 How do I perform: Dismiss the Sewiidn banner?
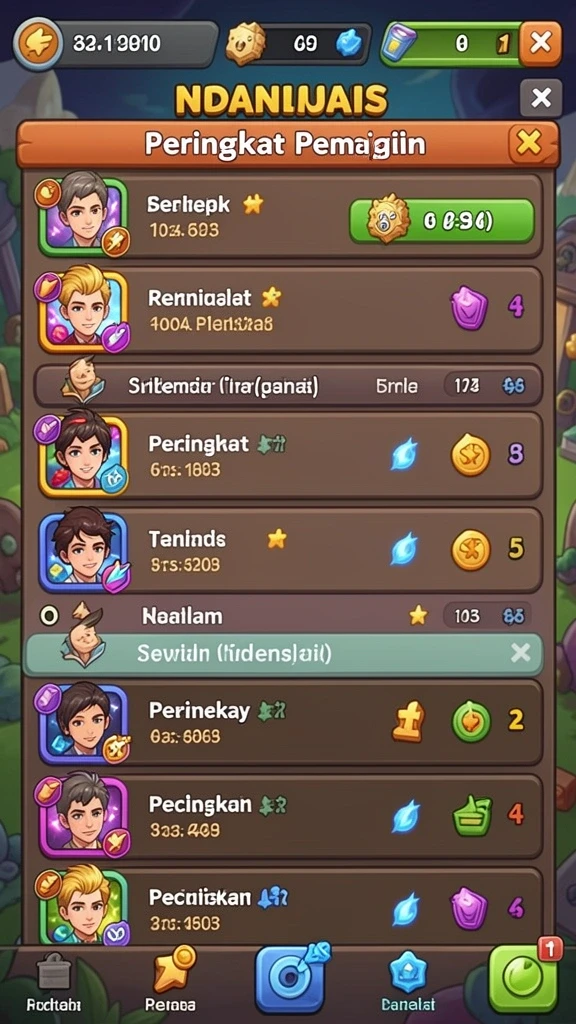520,652
